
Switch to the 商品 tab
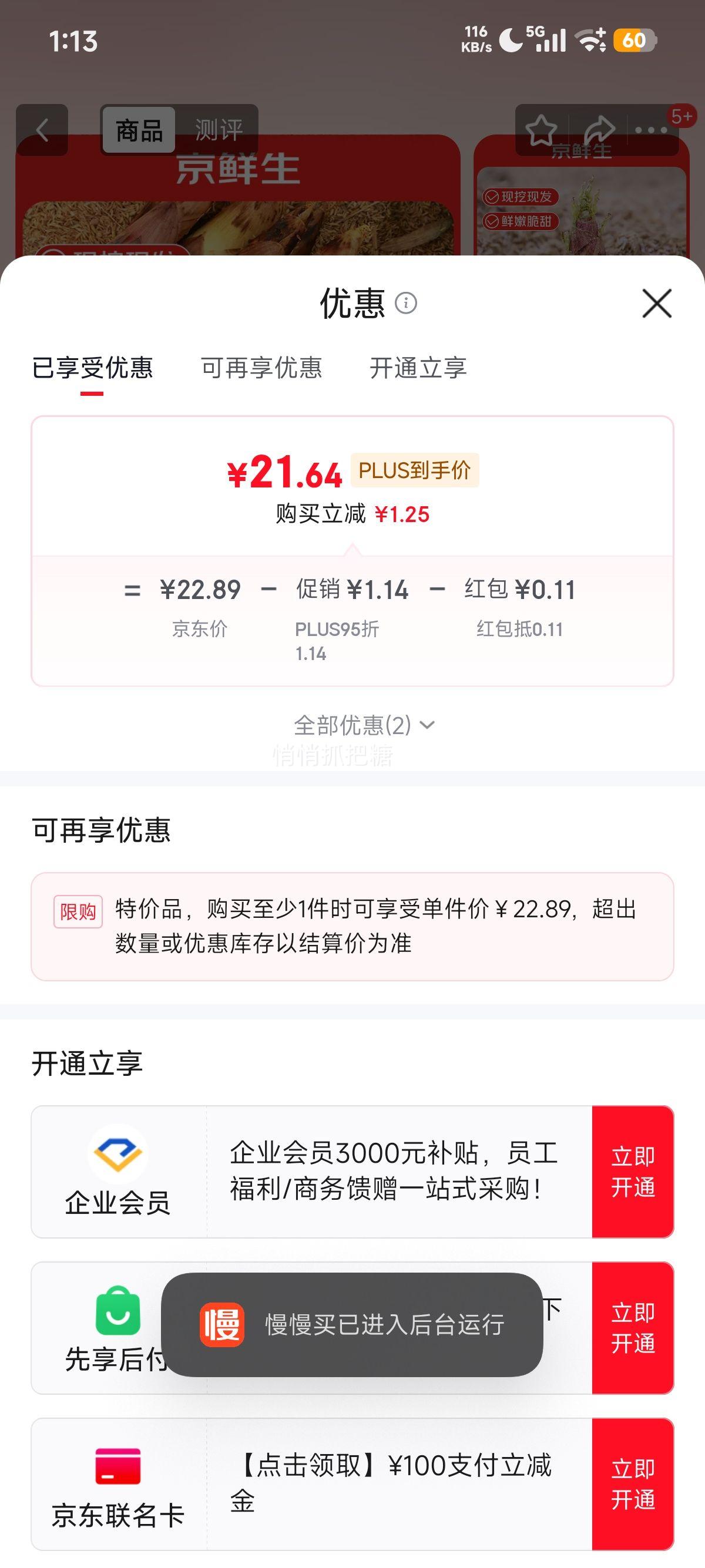137,130
